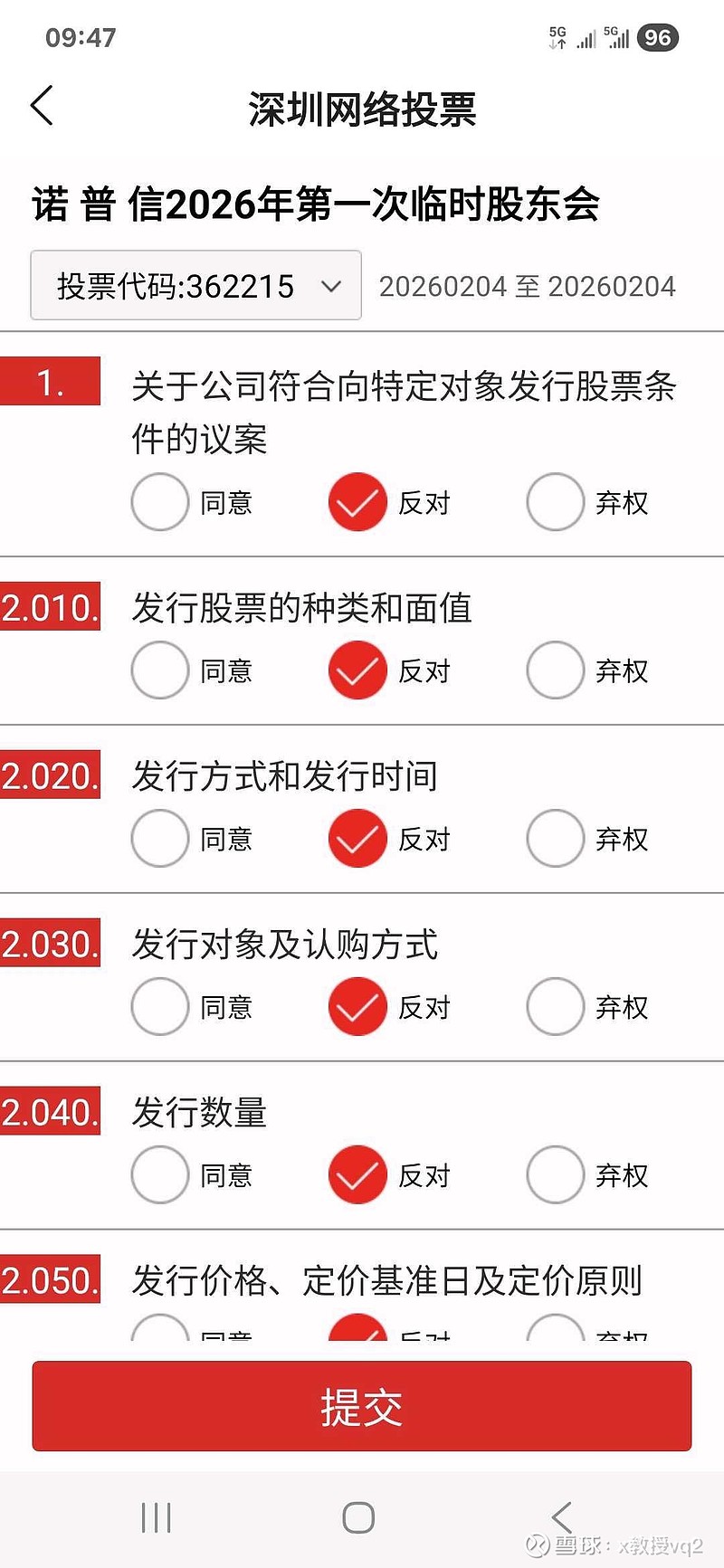Select 同意 for proposal 1
Image resolution: width=724 pixels, height=1568 pixels.
coord(159,501)
